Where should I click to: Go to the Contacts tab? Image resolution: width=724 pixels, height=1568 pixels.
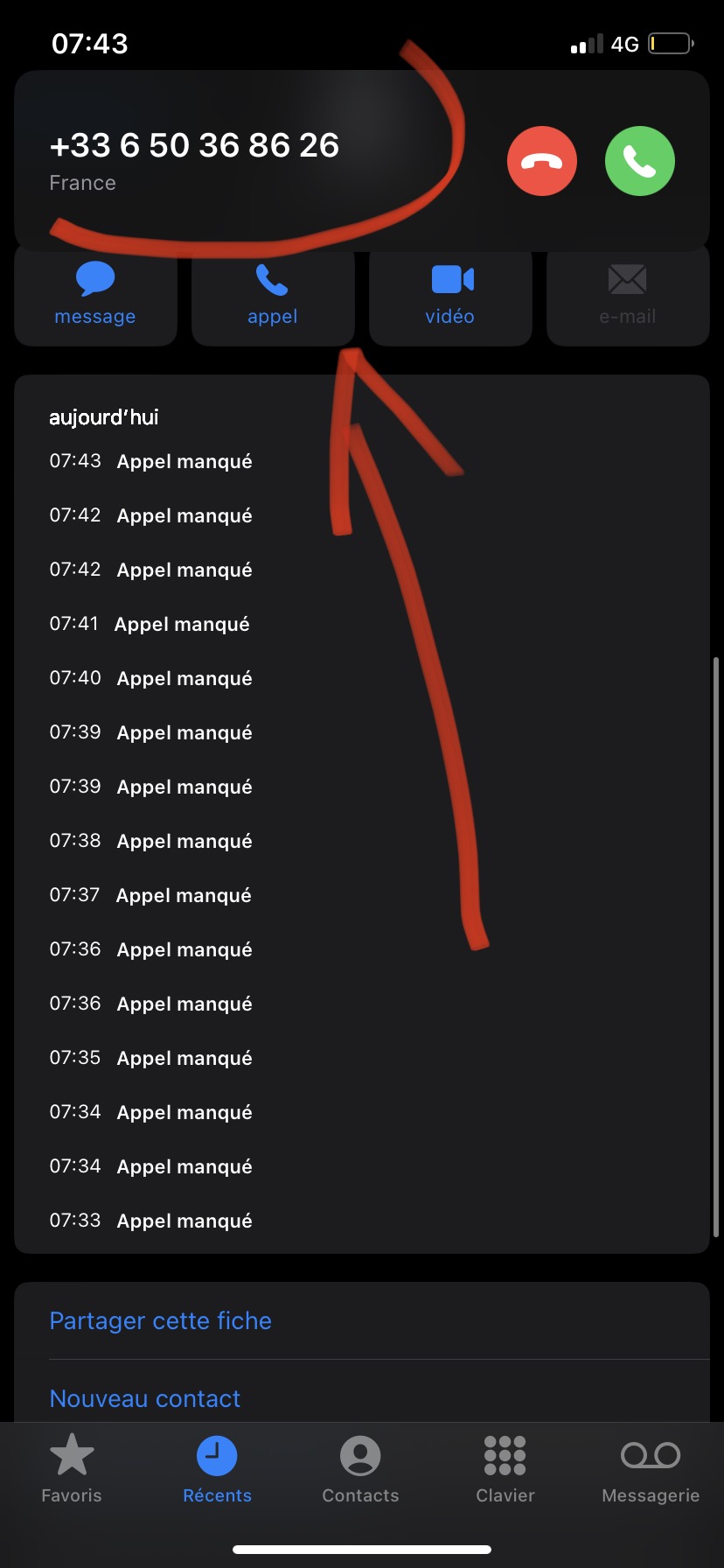click(x=360, y=1469)
